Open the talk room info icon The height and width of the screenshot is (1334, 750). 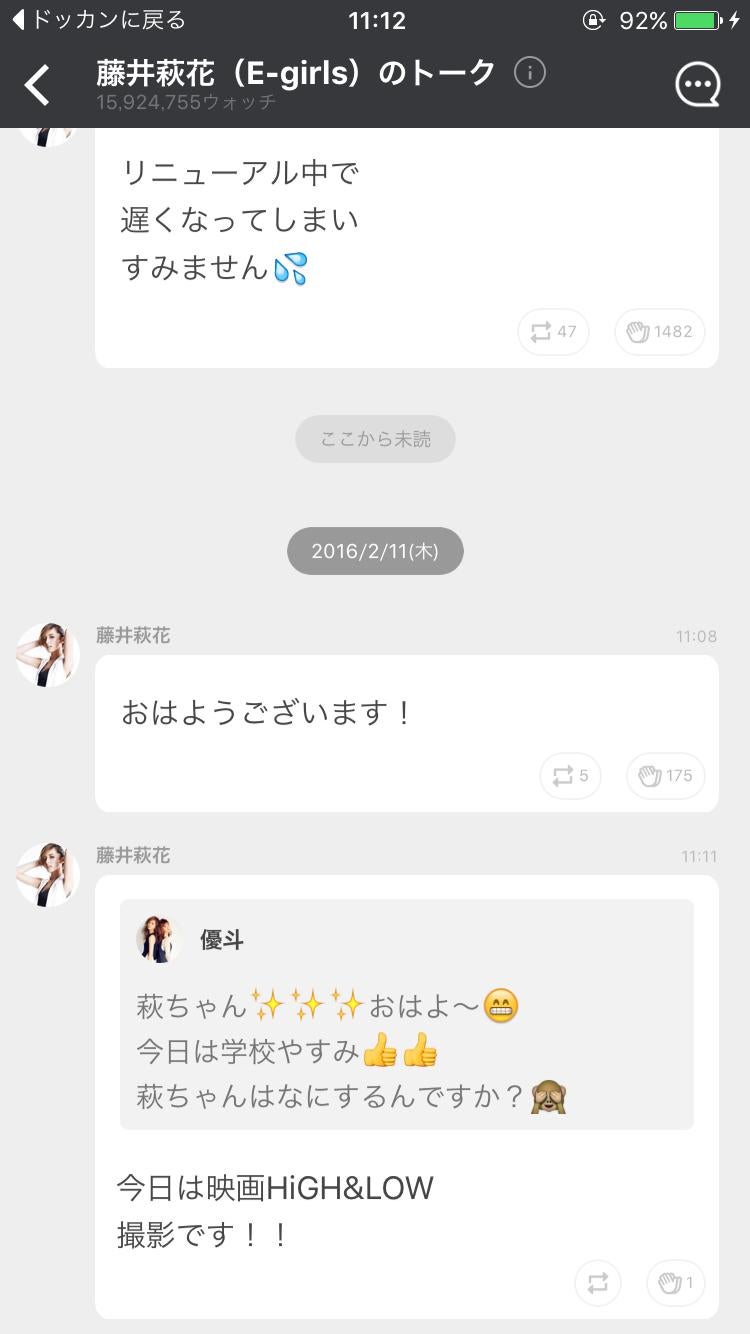[530, 72]
